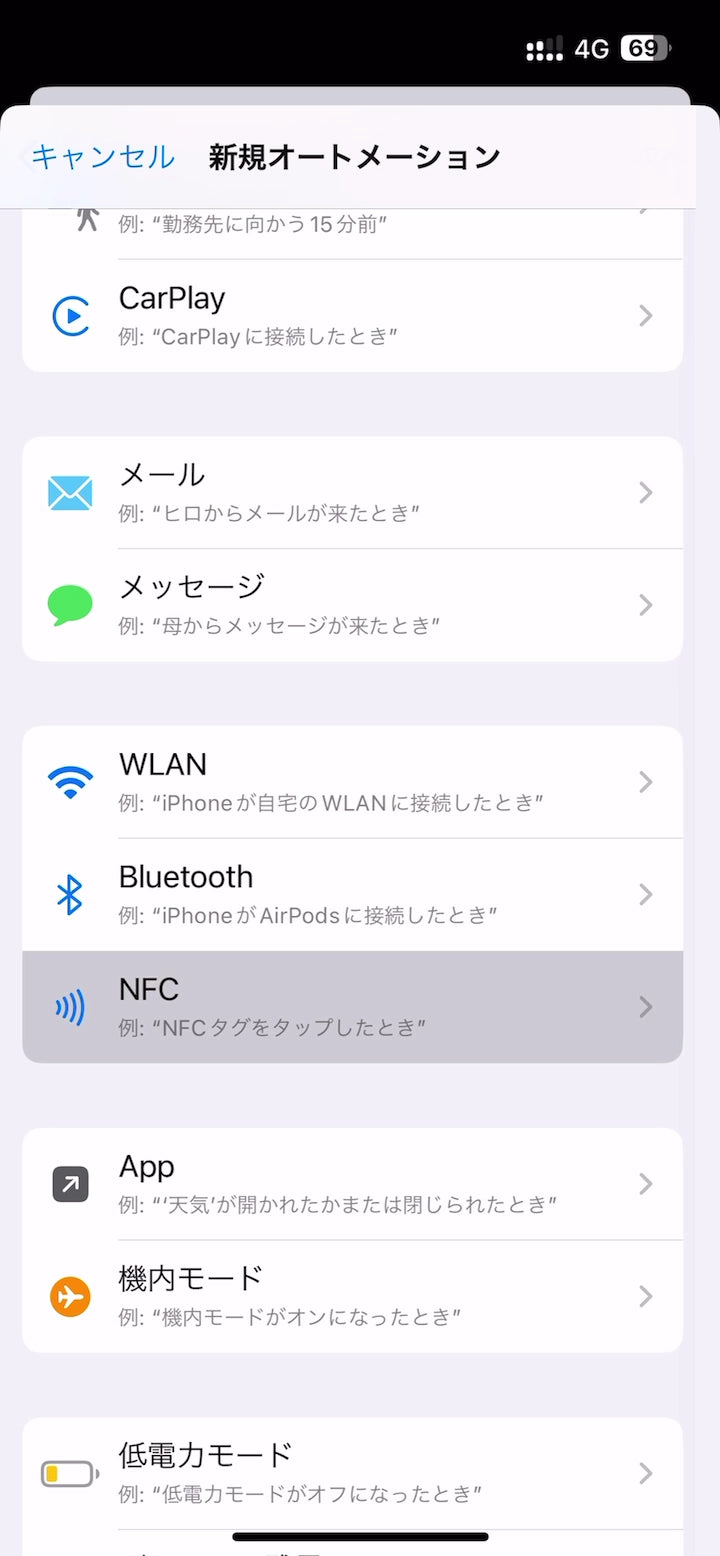Open the WLAN trigger option
Image resolution: width=720 pixels, height=1556 pixels.
click(352, 781)
